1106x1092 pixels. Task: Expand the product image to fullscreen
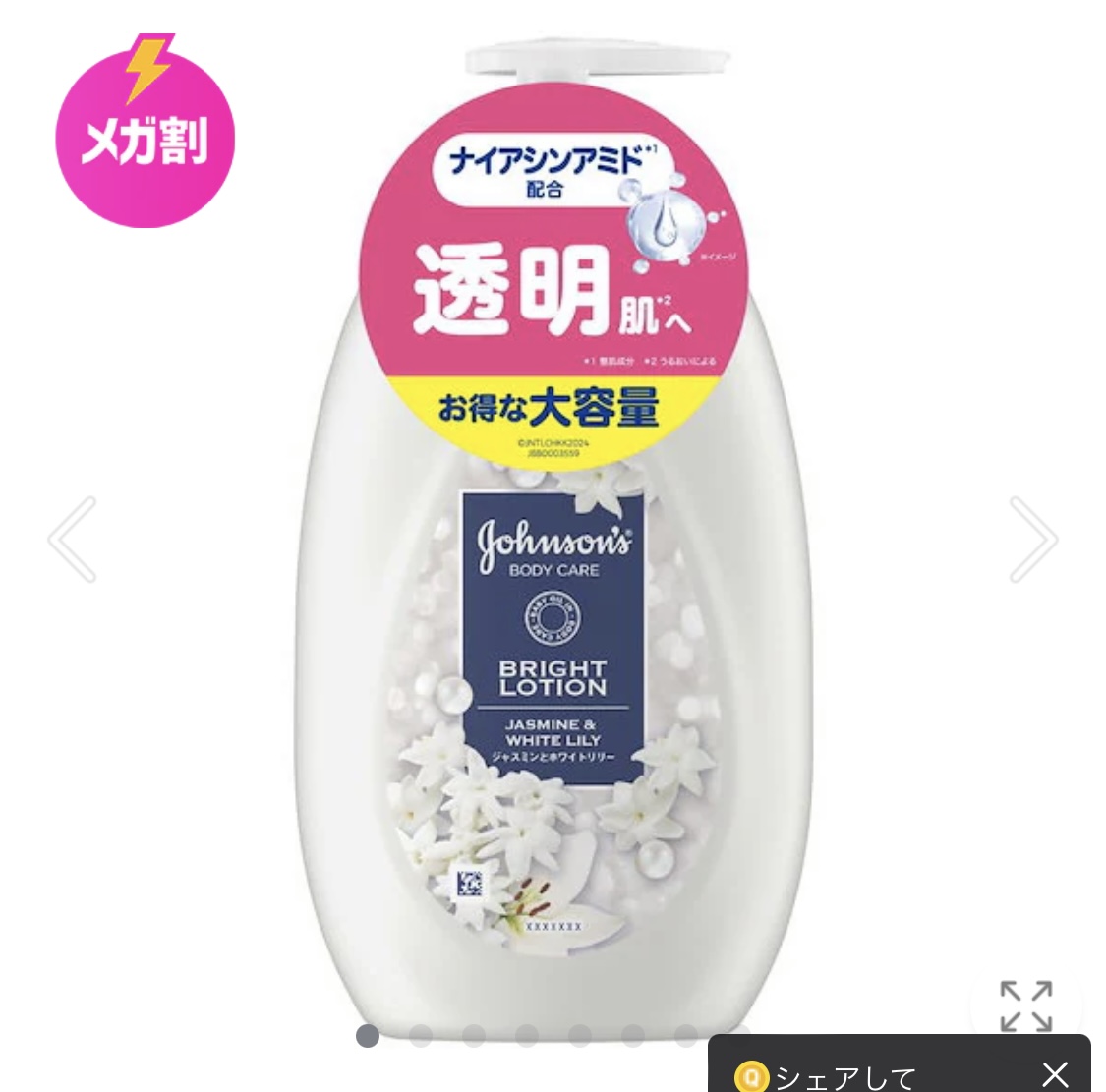[x=1025, y=1006]
